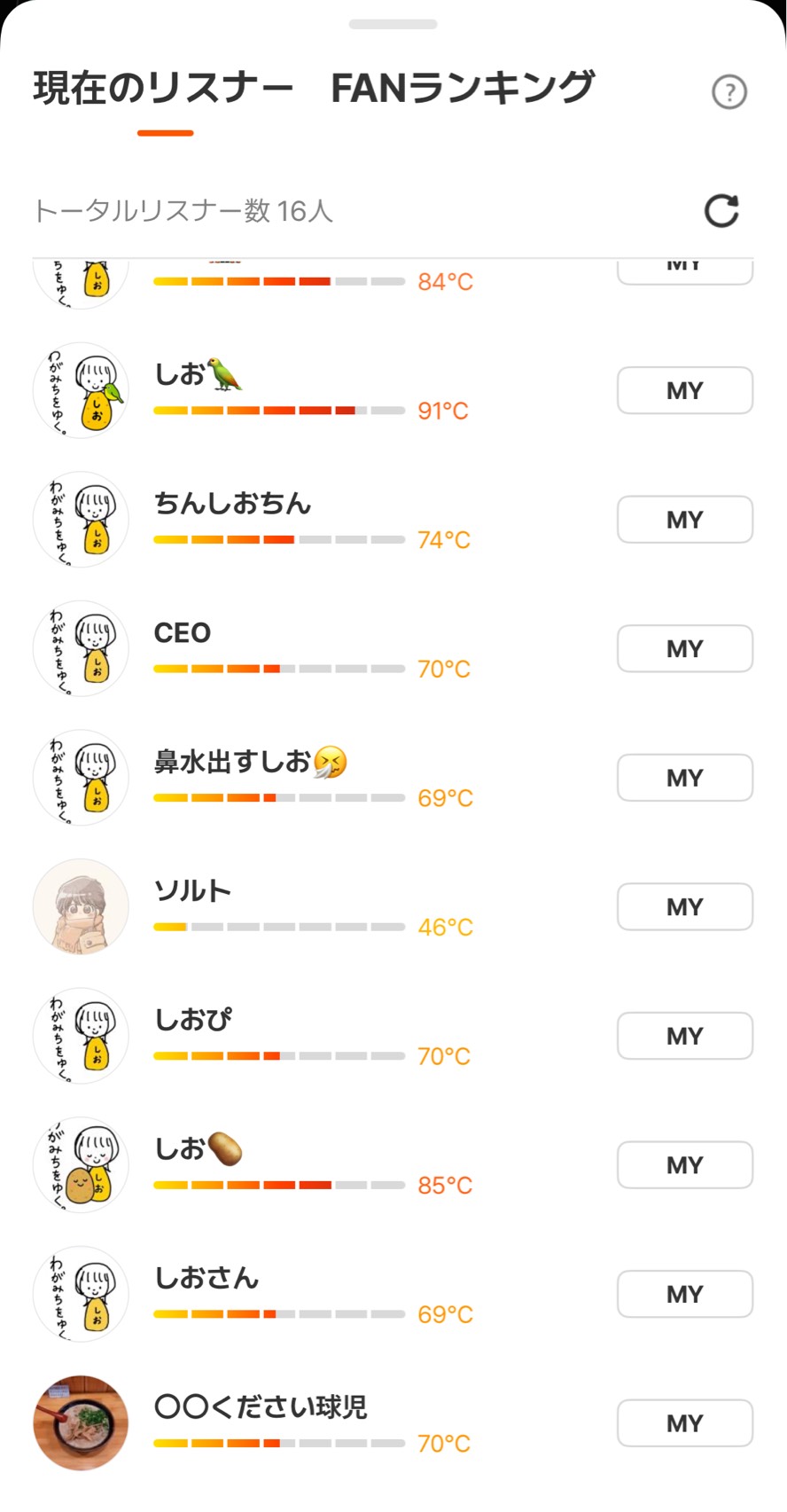787x1512 pixels.
Task: Open the help question mark icon
Action: tap(729, 92)
